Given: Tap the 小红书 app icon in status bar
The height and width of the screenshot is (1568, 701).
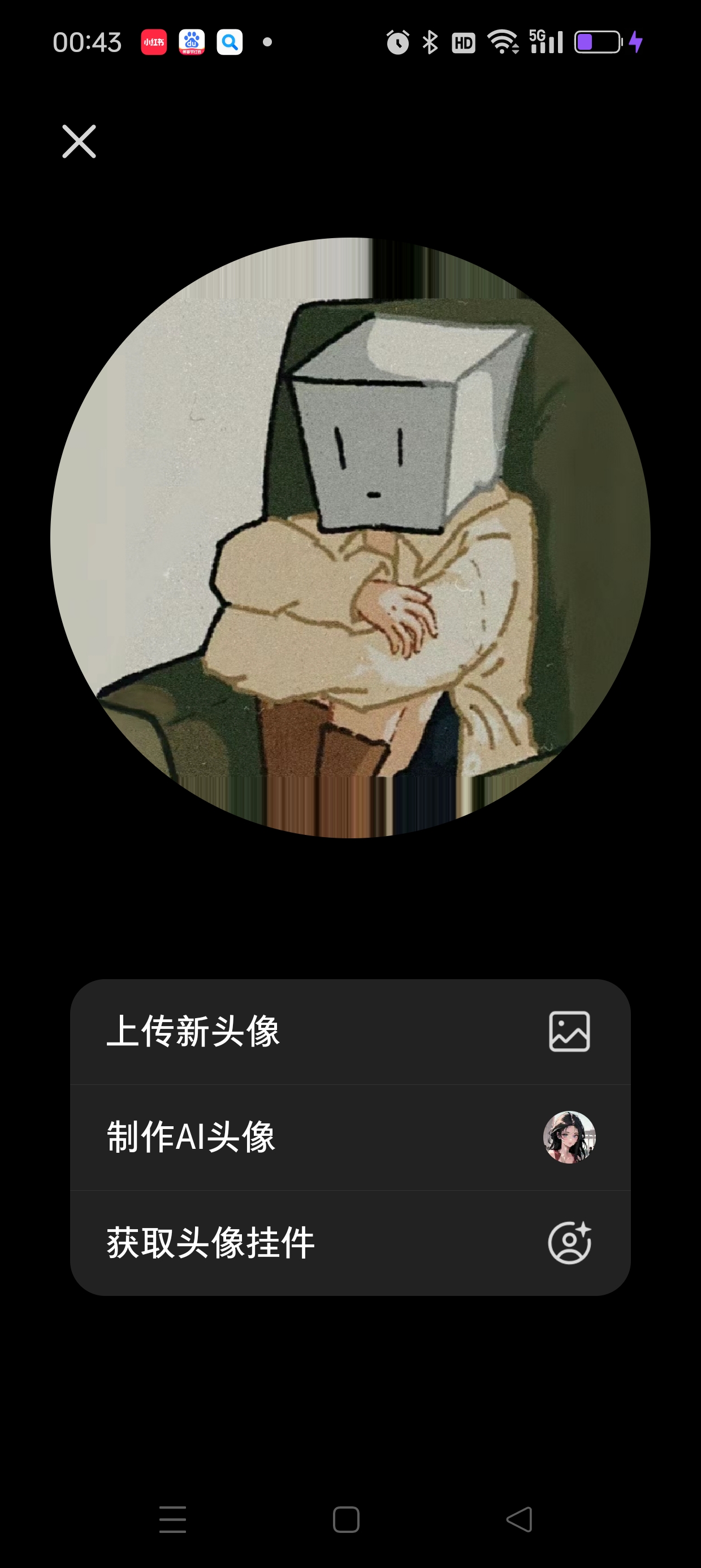Looking at the screenshot, I should (x=153, y=42).
